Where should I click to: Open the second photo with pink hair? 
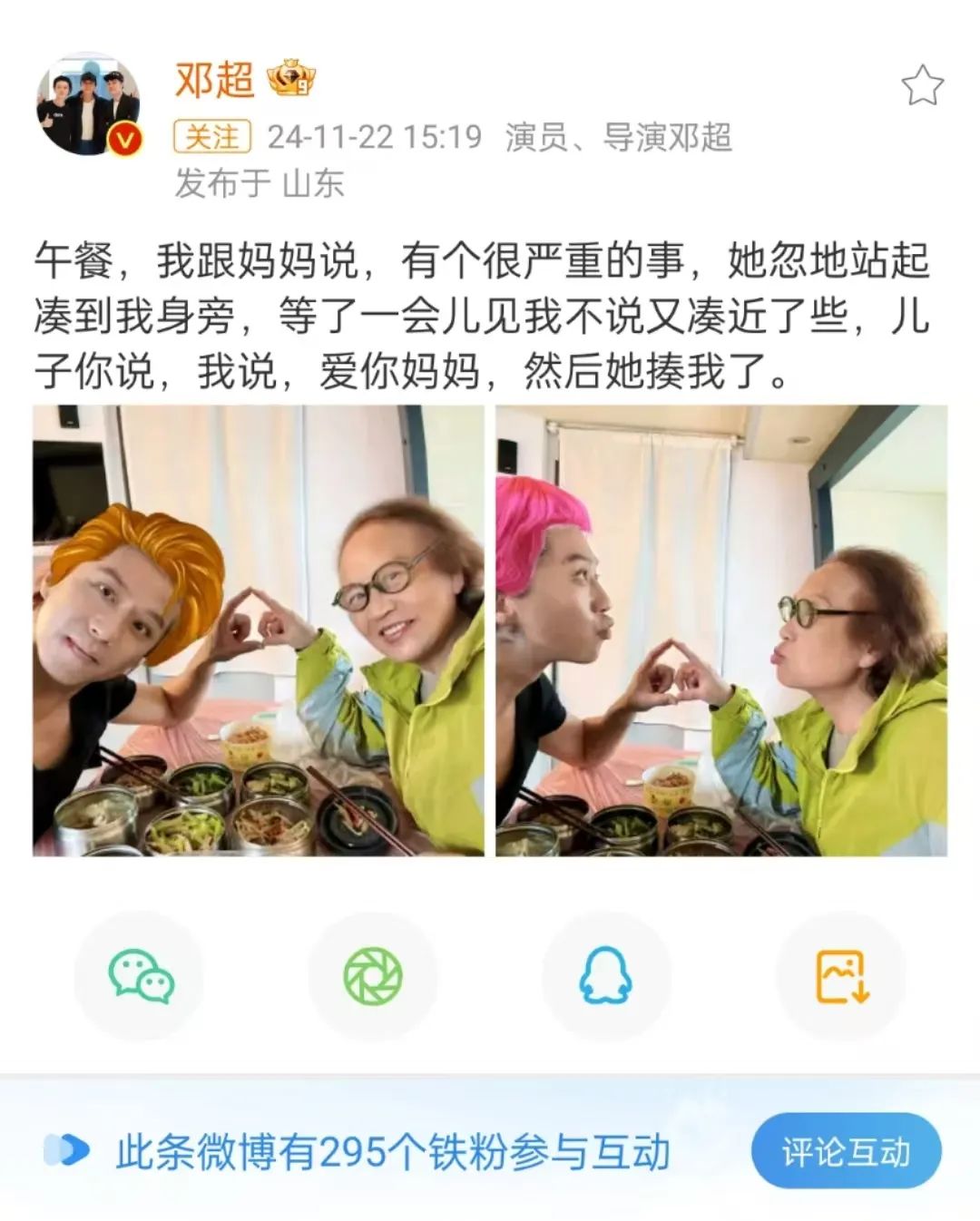[721, 630]
